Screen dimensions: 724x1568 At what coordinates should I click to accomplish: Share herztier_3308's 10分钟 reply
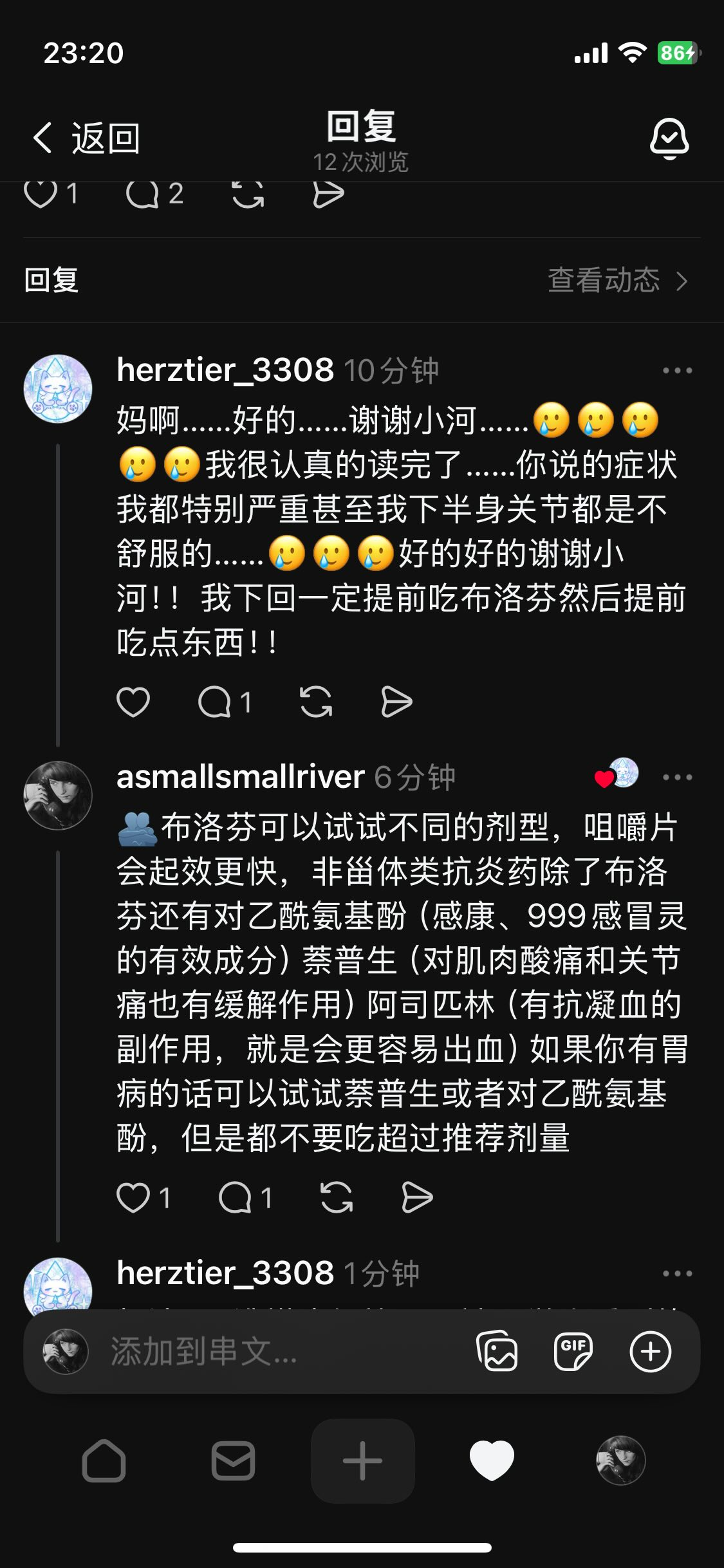(x=396, y=702)
